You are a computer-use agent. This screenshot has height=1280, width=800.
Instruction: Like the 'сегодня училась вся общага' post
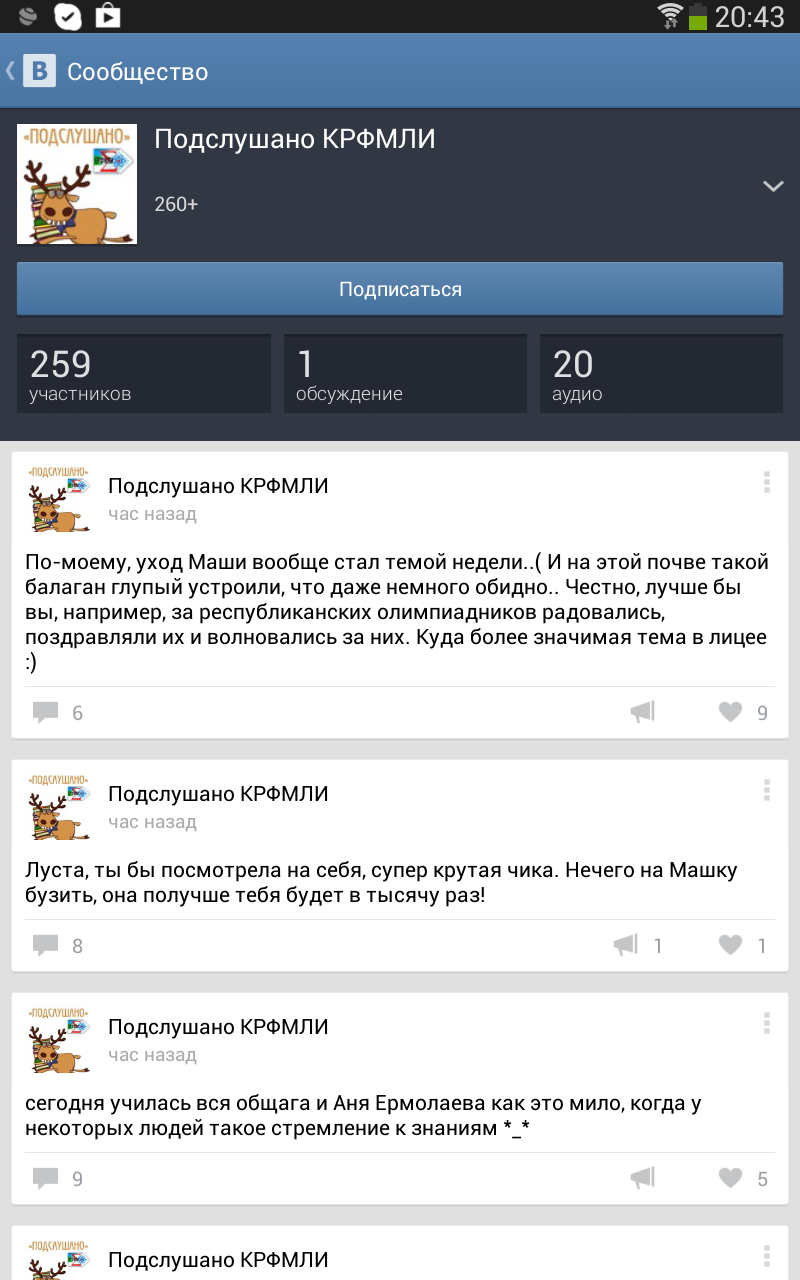point(742,1178)
